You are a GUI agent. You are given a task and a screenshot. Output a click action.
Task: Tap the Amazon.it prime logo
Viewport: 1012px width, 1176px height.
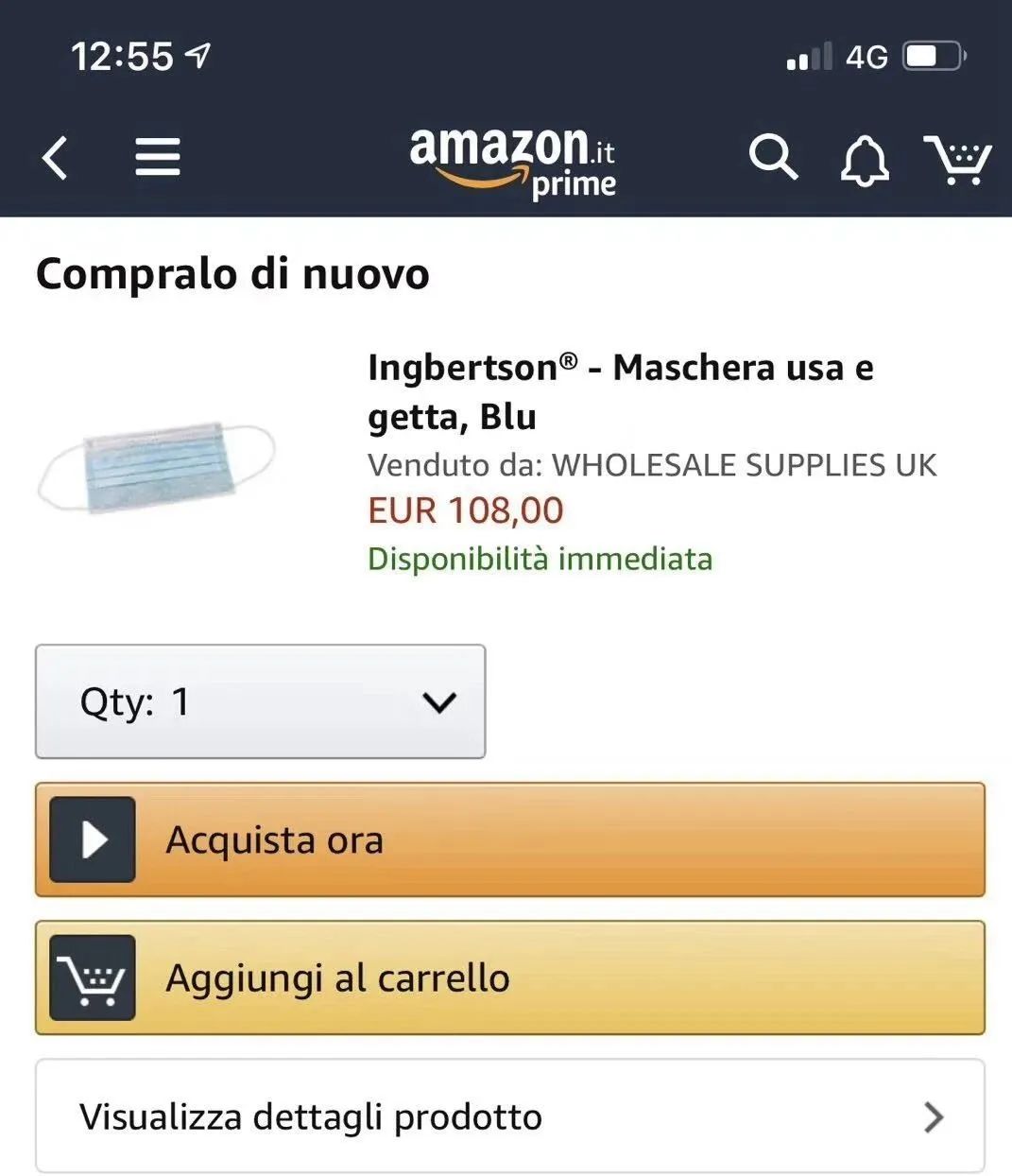[x=513, y=163]
